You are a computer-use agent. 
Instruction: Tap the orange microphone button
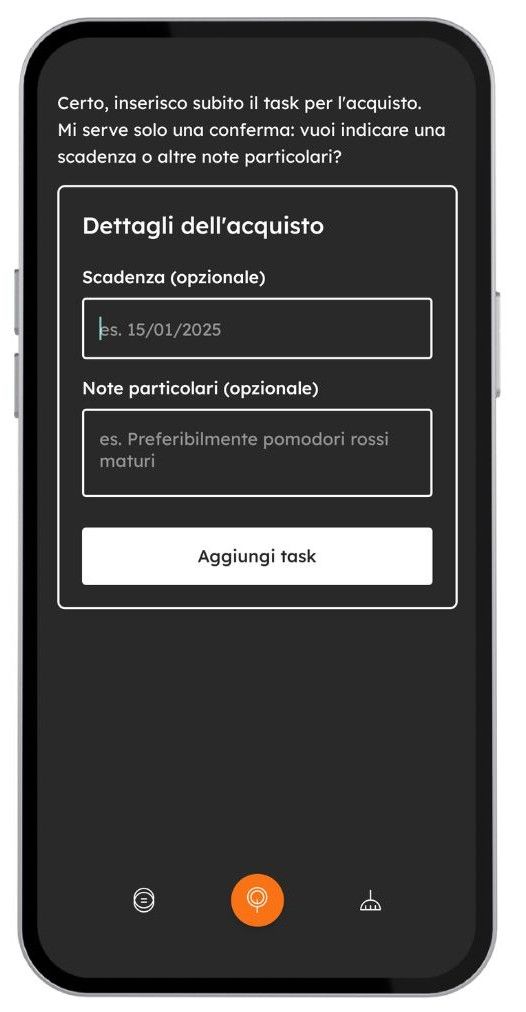[x=257, y=900]
